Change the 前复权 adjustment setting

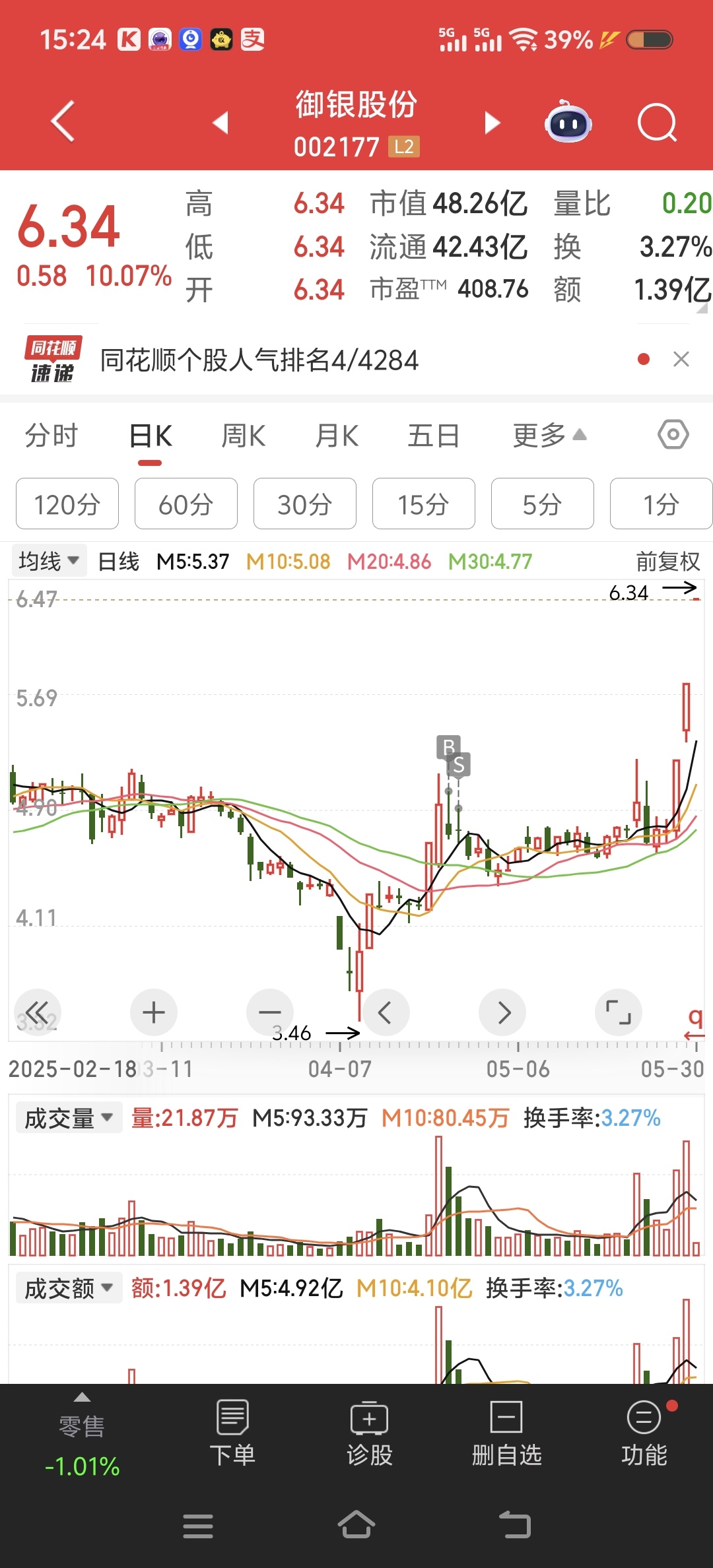pyautogui.click(x=667, y=562)
